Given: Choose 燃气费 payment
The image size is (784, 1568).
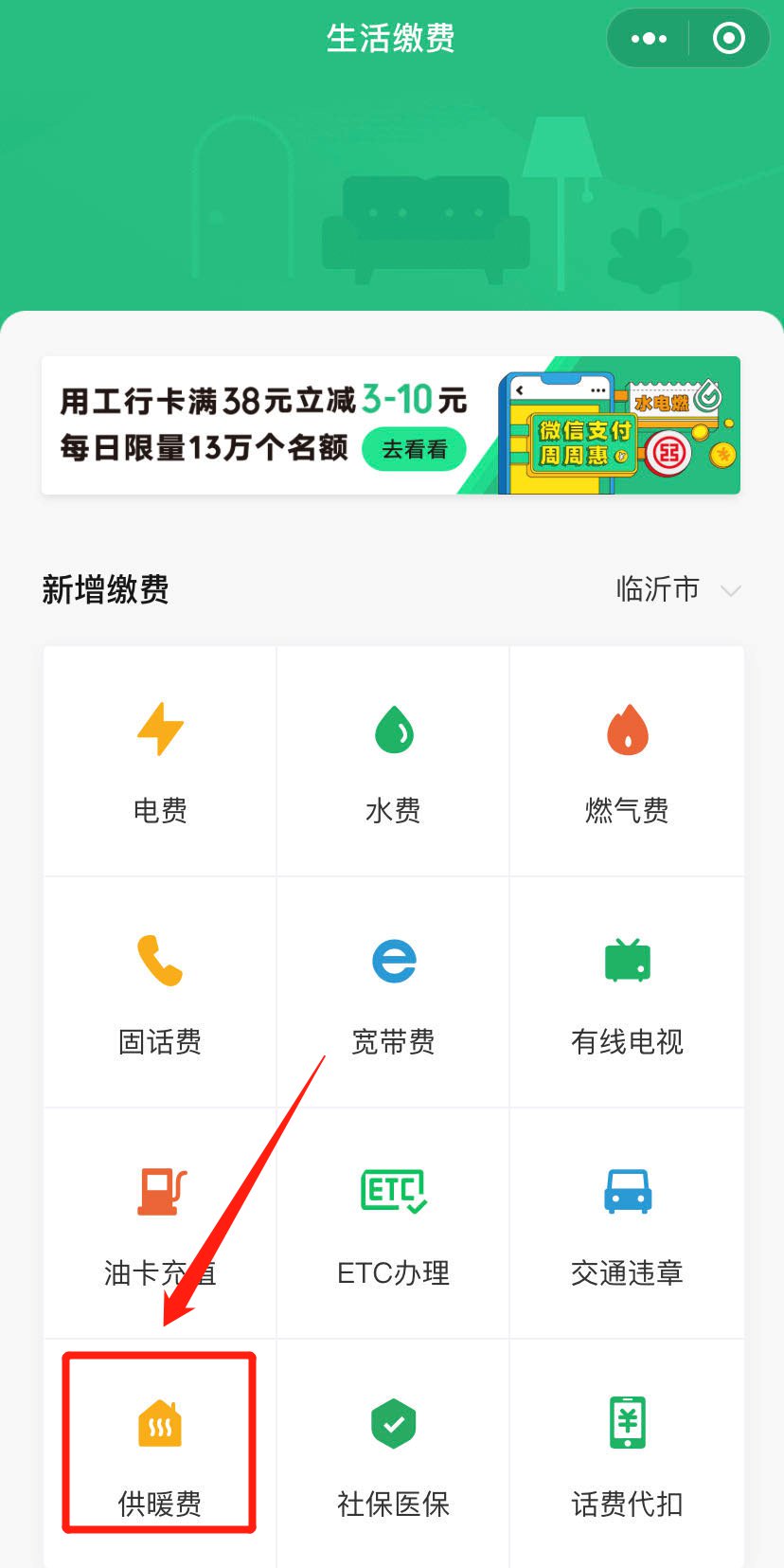Looking at the screenshot, I should click(x=627, y=761).
